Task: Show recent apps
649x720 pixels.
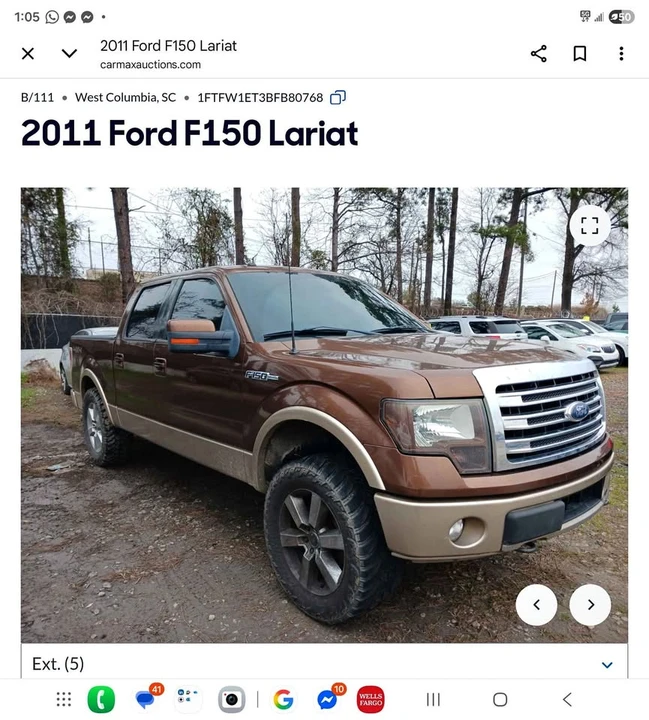Action: click(433, 699)
